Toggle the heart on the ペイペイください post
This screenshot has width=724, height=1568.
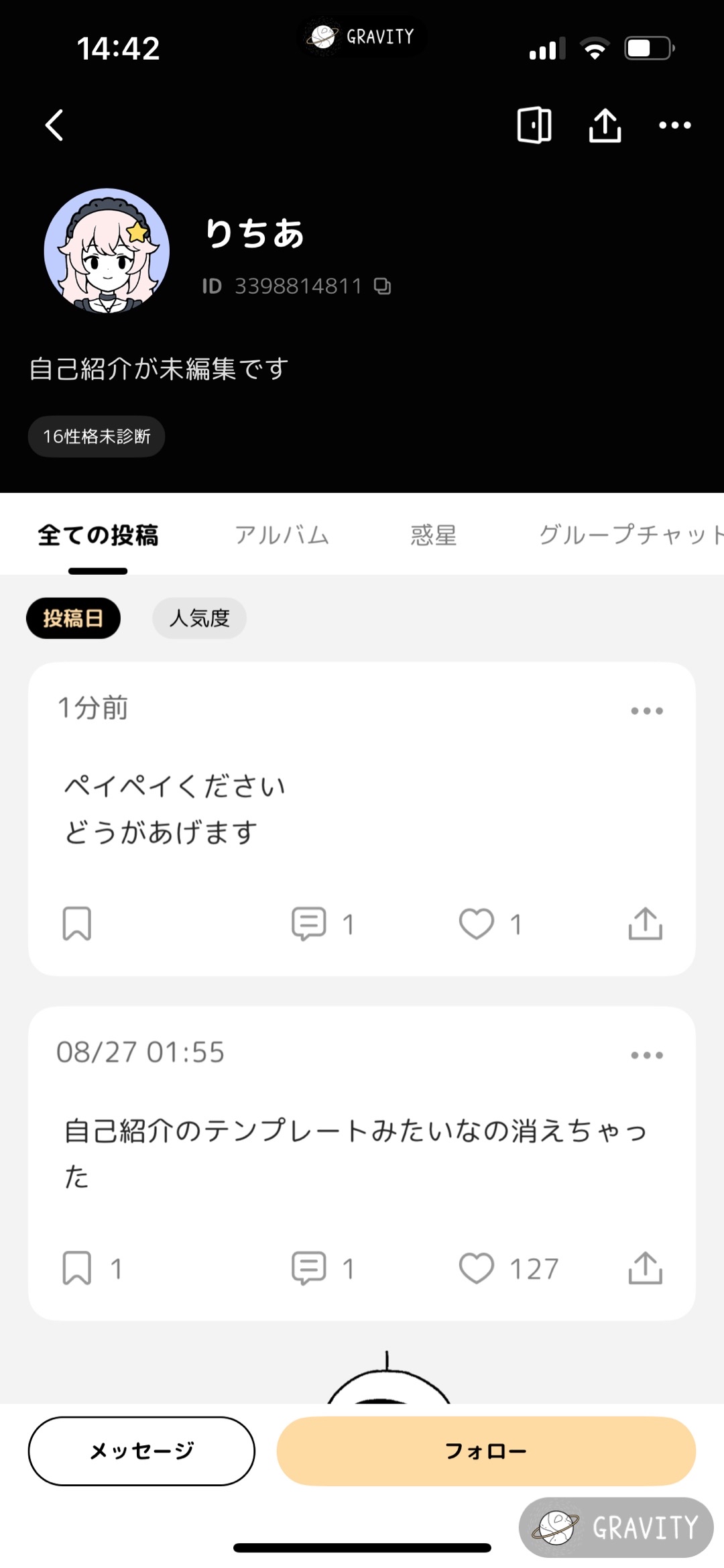pyautogui.click(x=475, y=924)
